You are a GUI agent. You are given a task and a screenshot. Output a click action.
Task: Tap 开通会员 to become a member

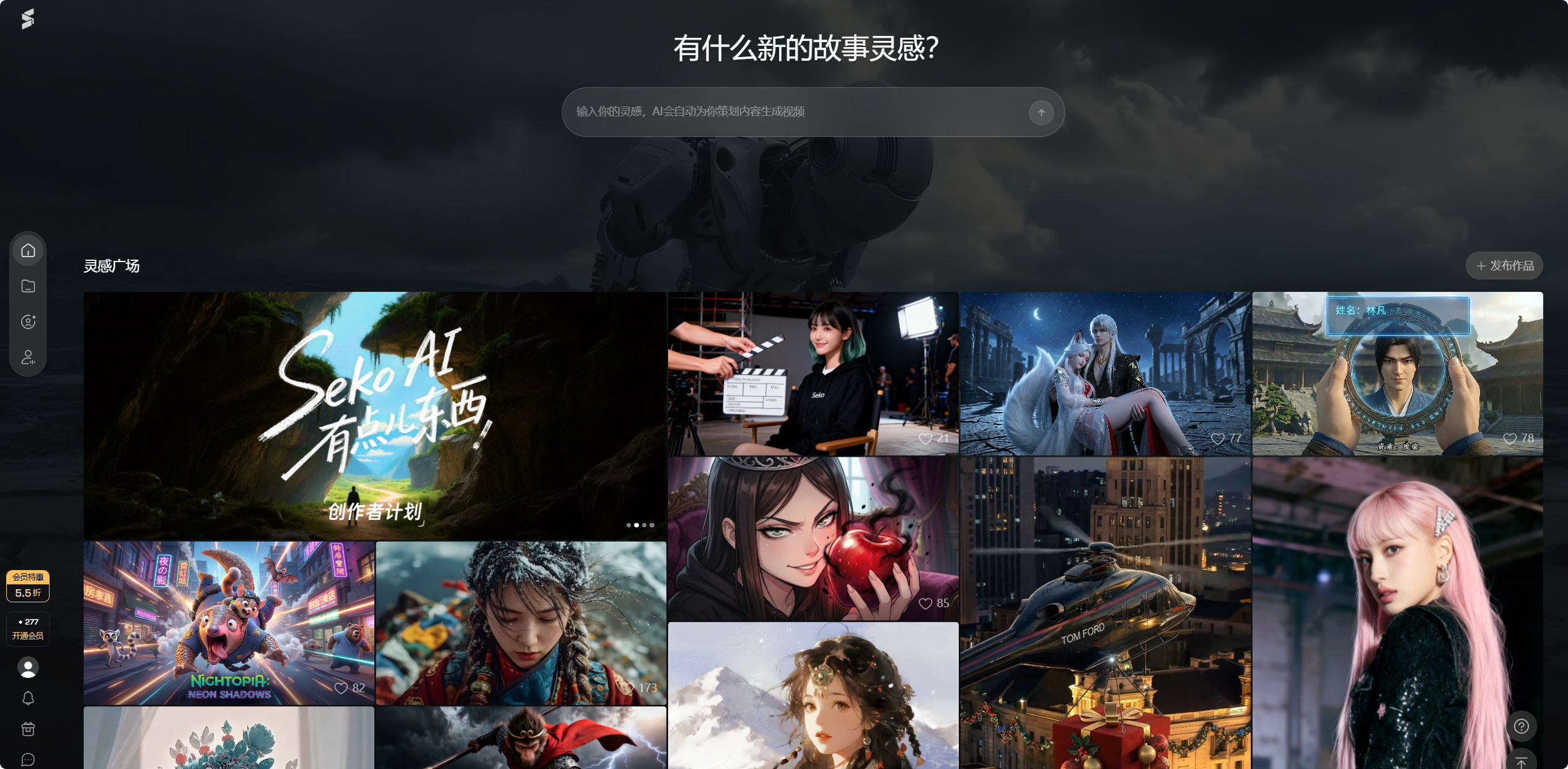(x=28, y=629)
